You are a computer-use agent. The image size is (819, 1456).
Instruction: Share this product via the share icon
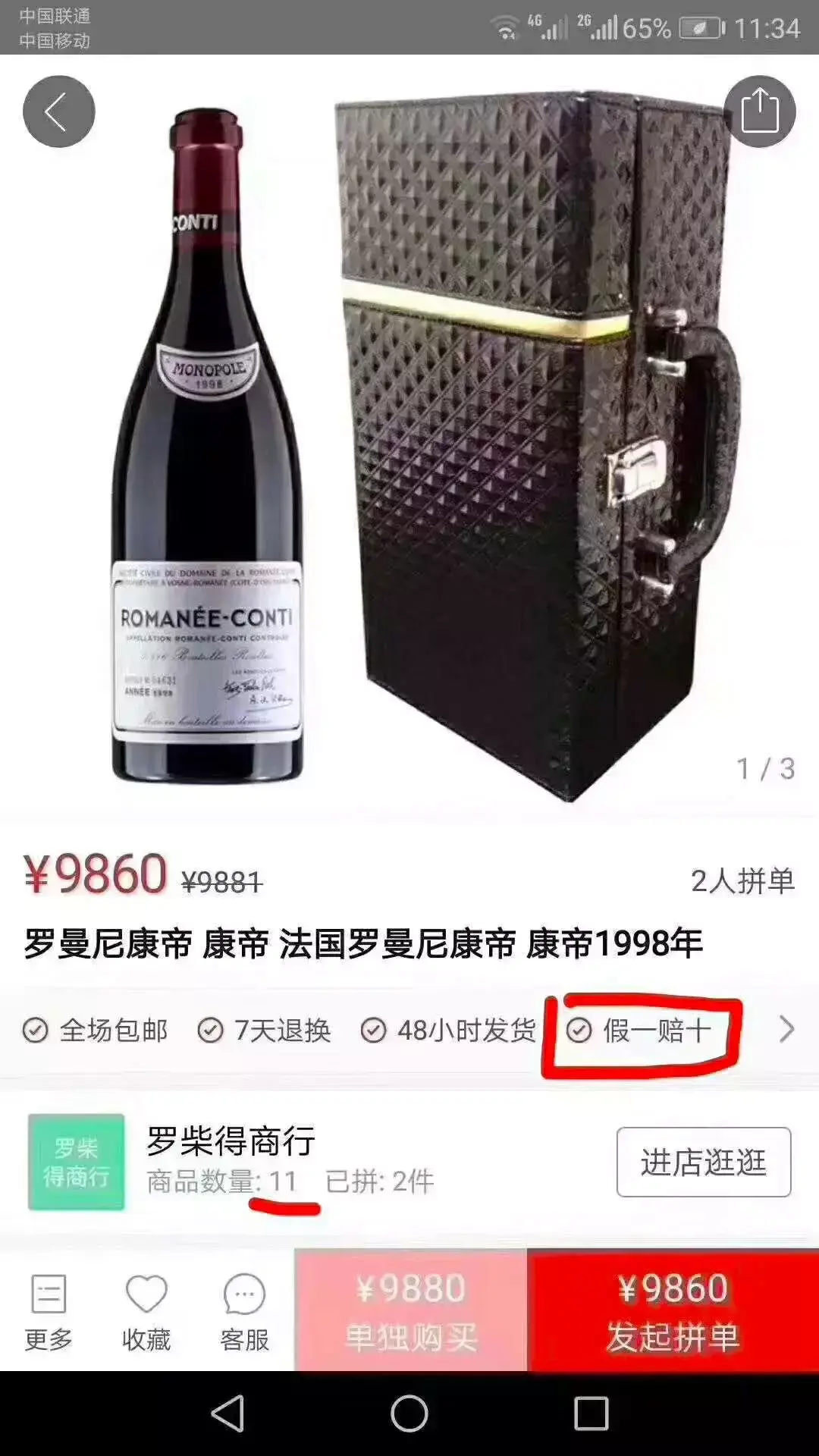click(x=759, y=111)
